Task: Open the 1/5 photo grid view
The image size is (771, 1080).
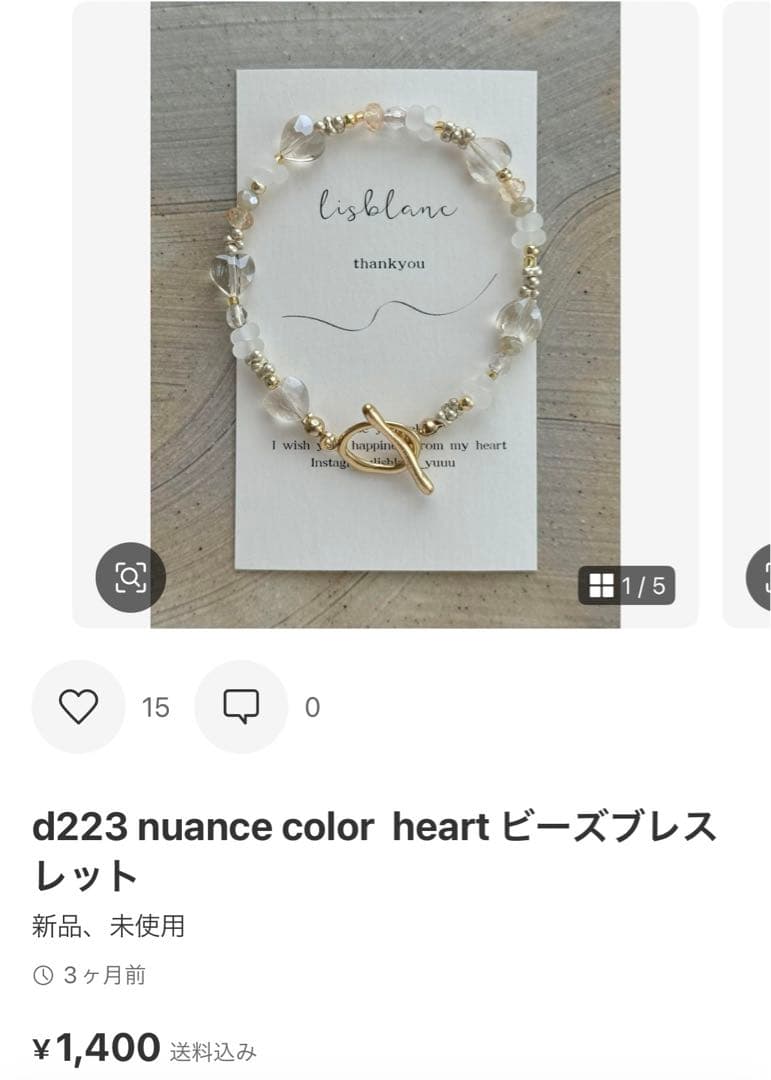Action: pyautogui.click(x=627, y=586)
